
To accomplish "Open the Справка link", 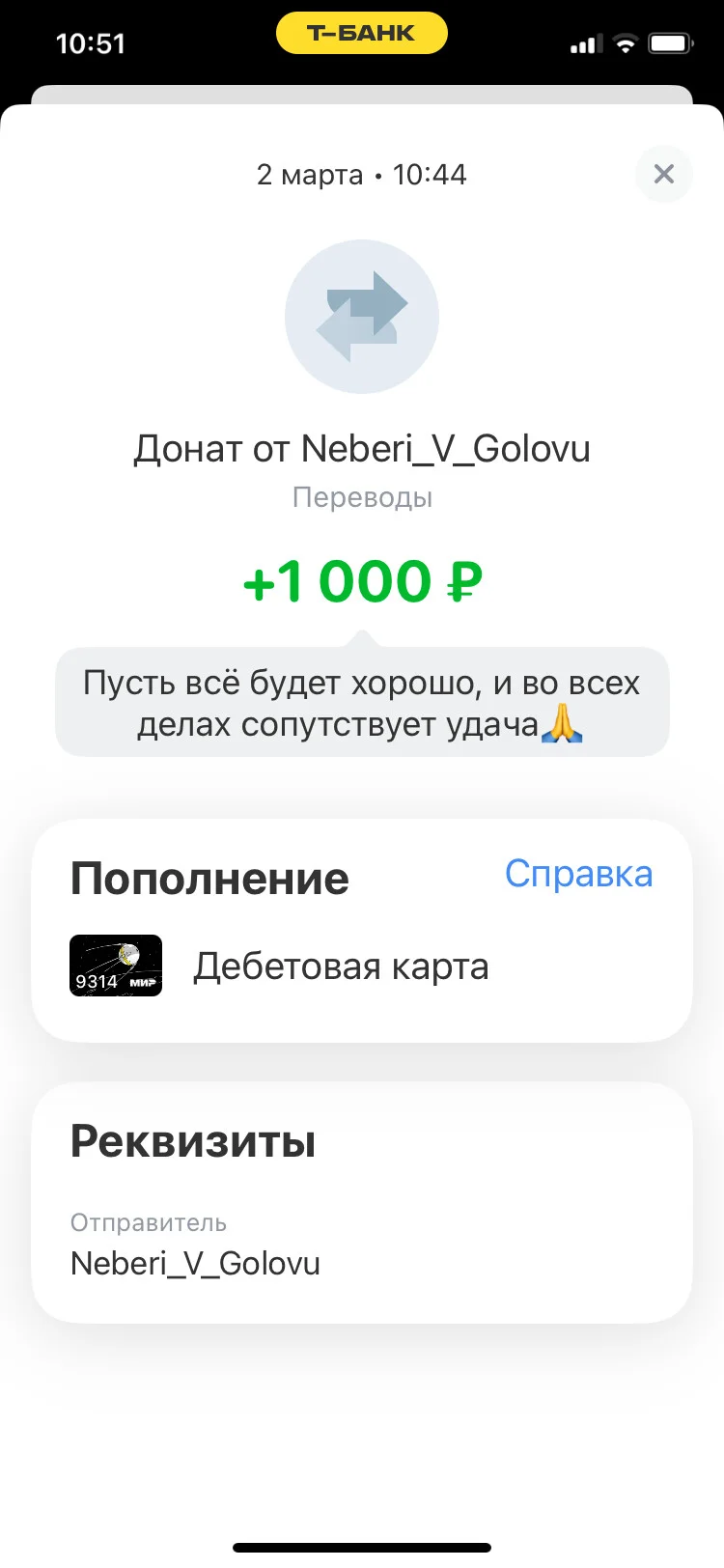I will [579, 874].
